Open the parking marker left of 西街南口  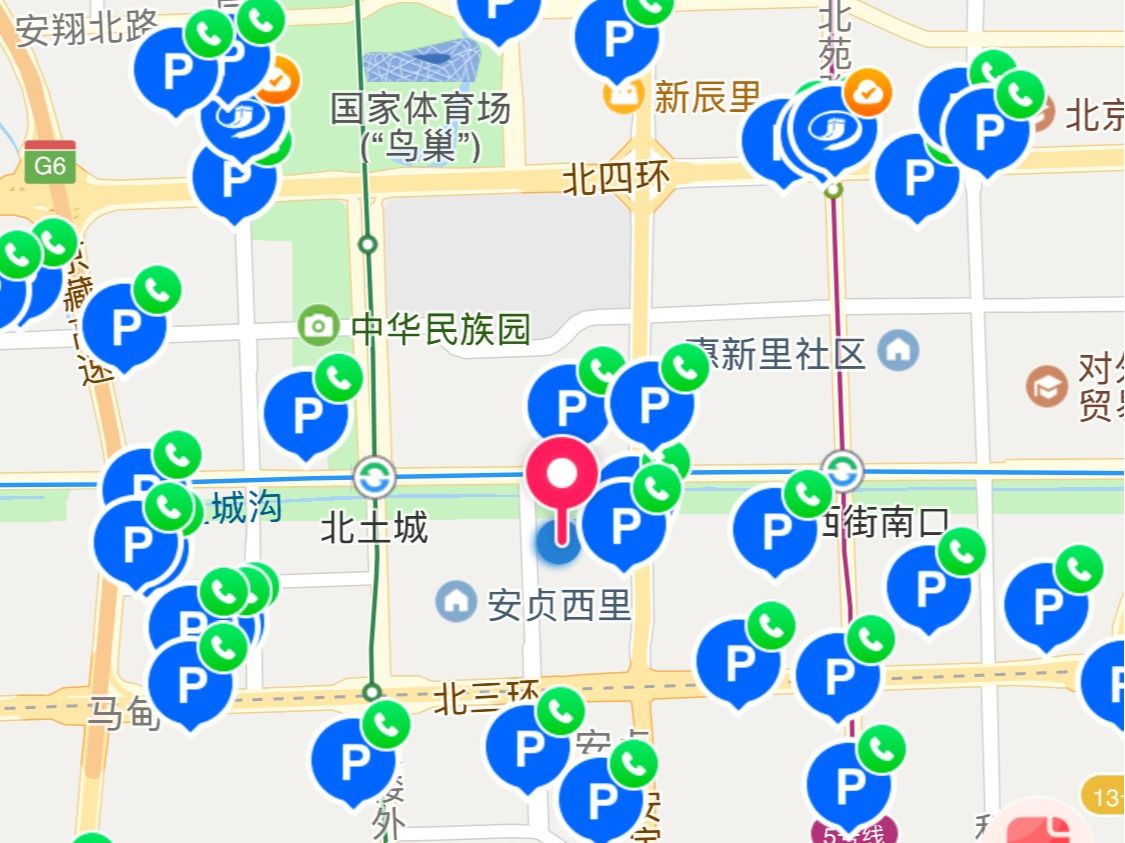point(775,529)
